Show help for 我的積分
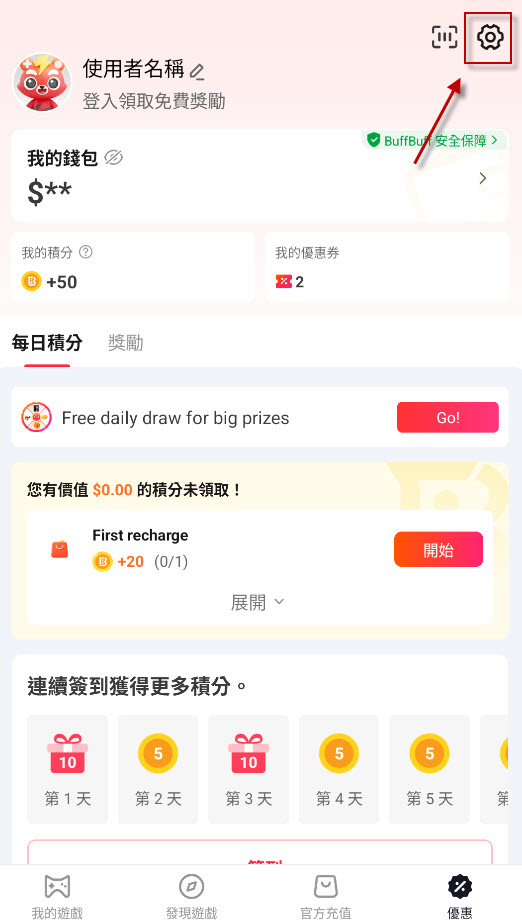Viewport: 522px width, 923px height. point(86,253)
